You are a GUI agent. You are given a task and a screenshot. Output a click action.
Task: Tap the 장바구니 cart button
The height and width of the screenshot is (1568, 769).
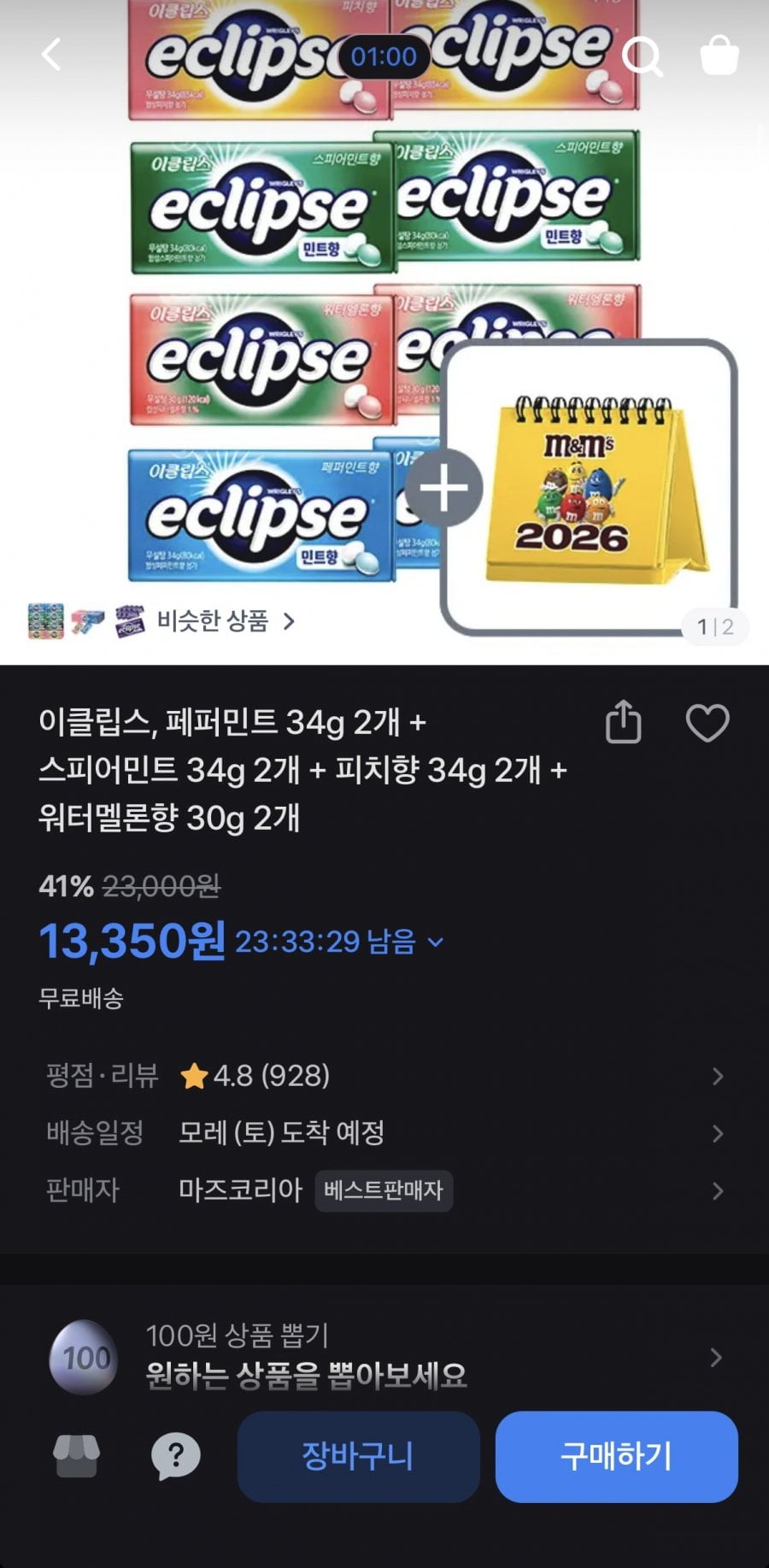(357, 1458)
